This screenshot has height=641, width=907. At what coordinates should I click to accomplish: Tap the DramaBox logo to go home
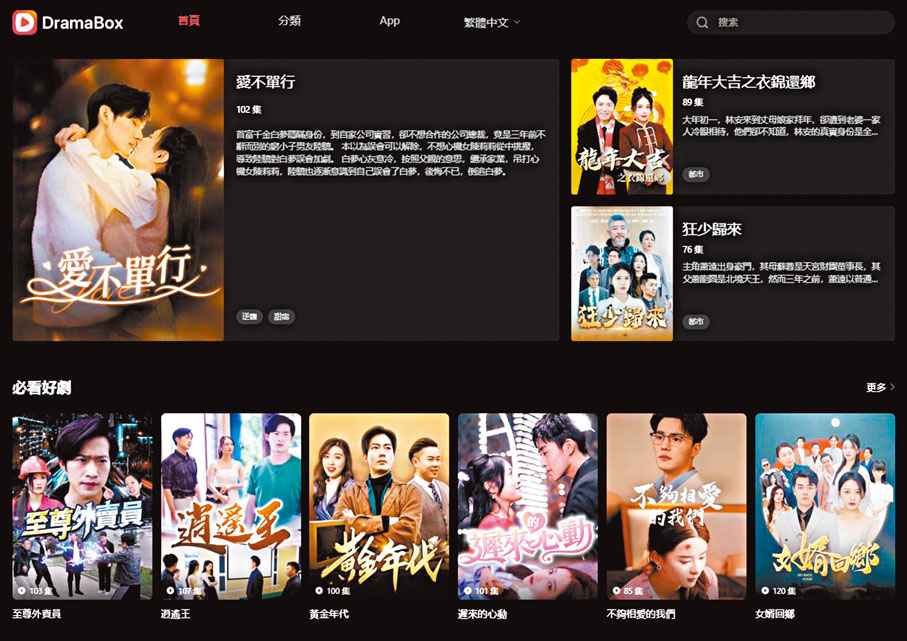(x=68, y=22)
